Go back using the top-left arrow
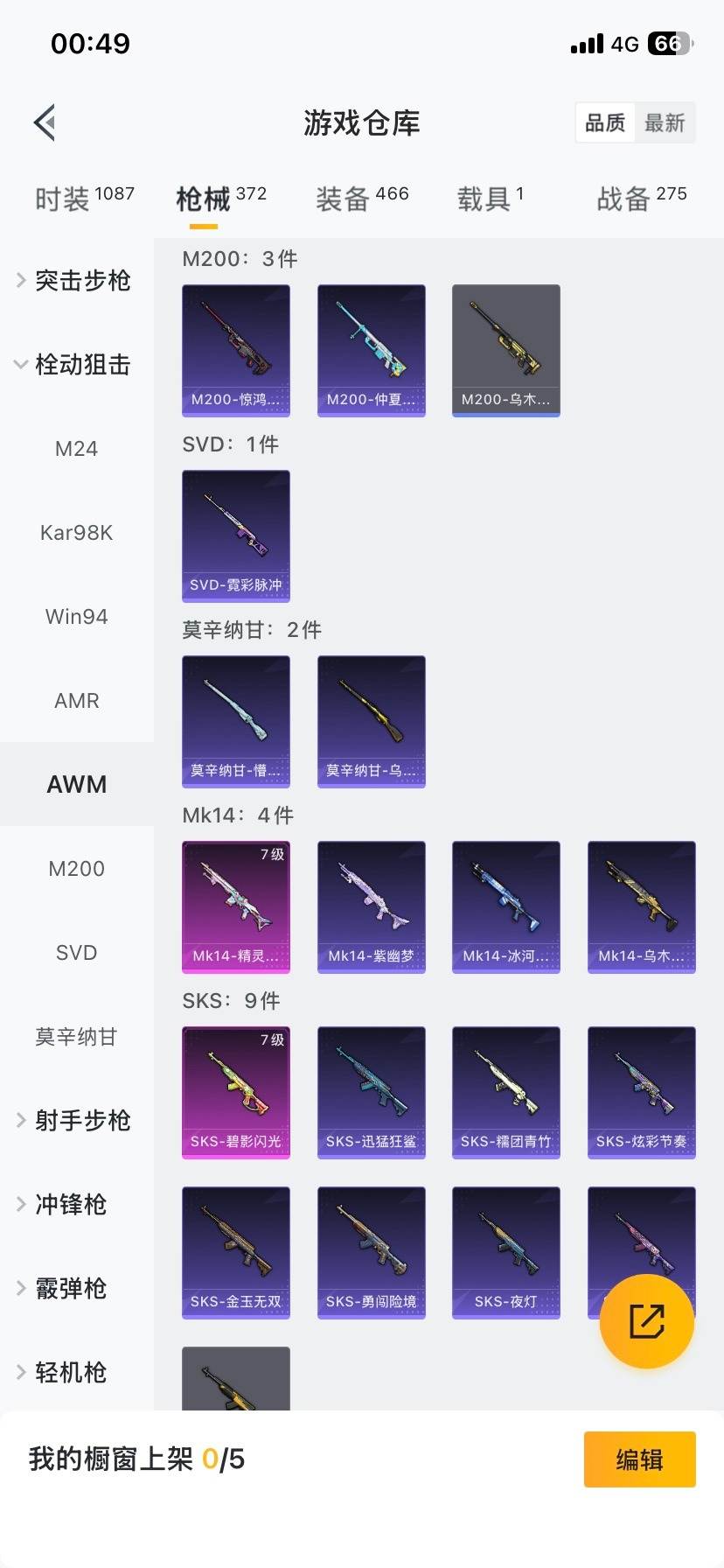Screen dimensions: 724x1568 (x=45, y=122)
